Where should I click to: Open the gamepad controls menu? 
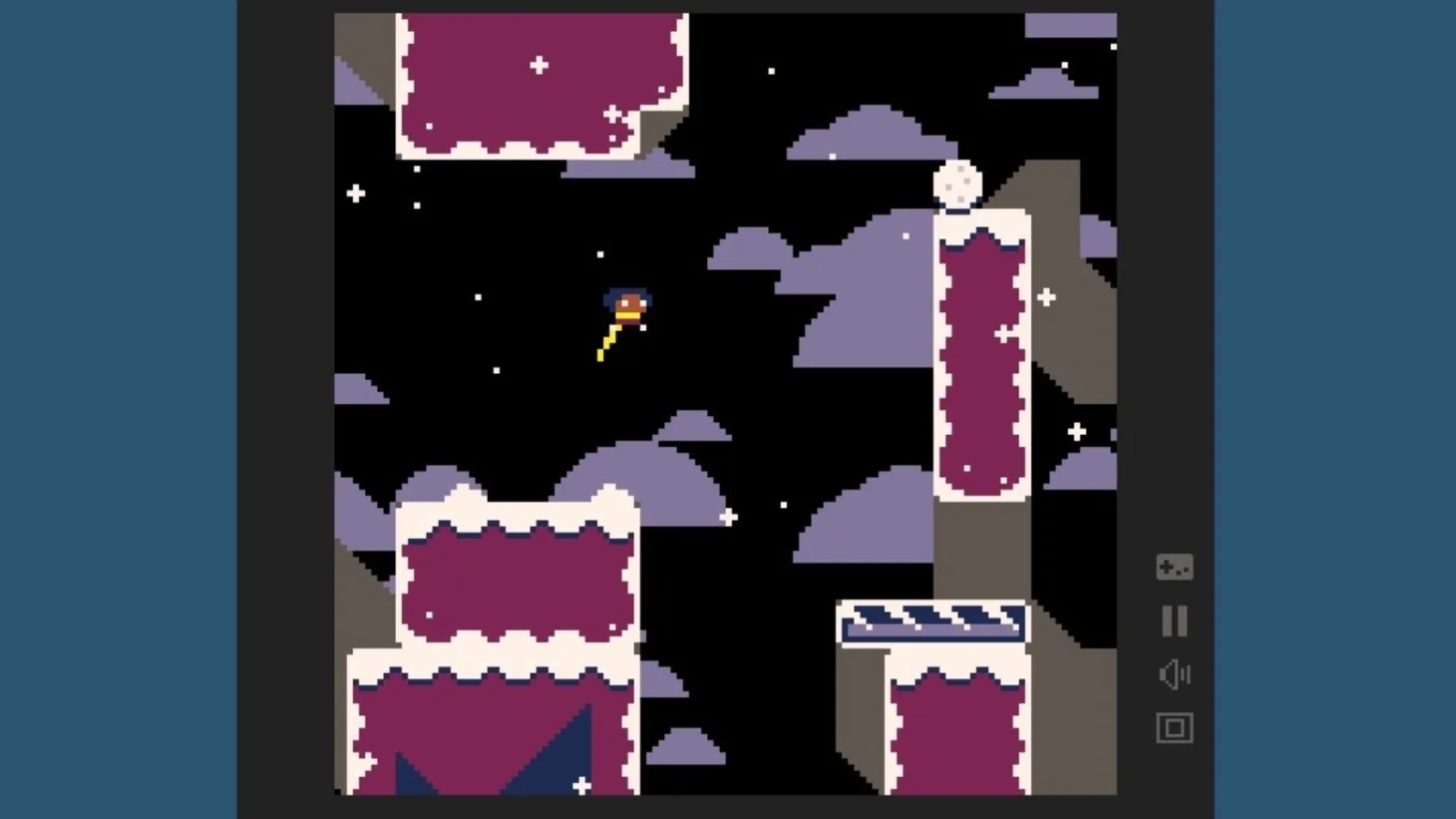[1174, 568]
